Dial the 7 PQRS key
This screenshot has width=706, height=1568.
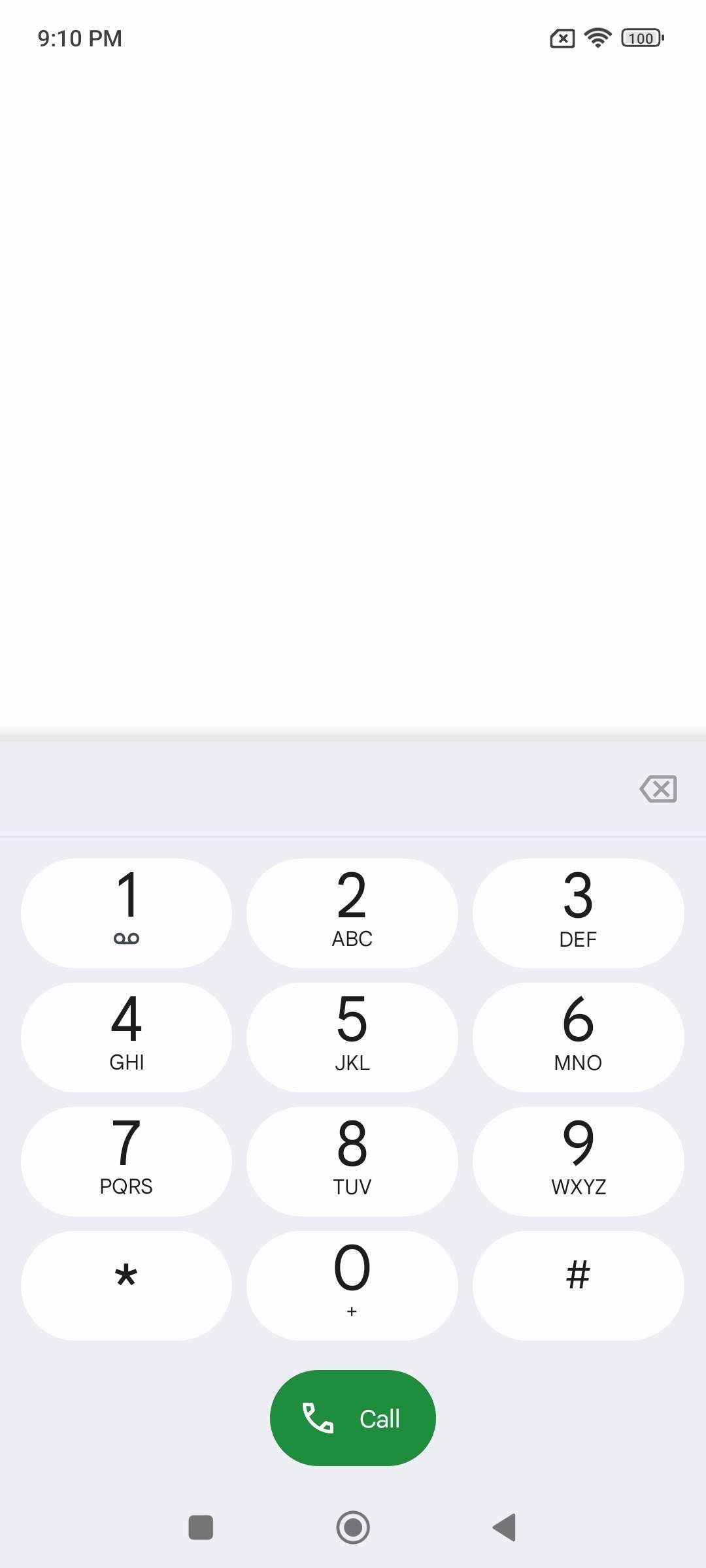tap(126, 1161)
